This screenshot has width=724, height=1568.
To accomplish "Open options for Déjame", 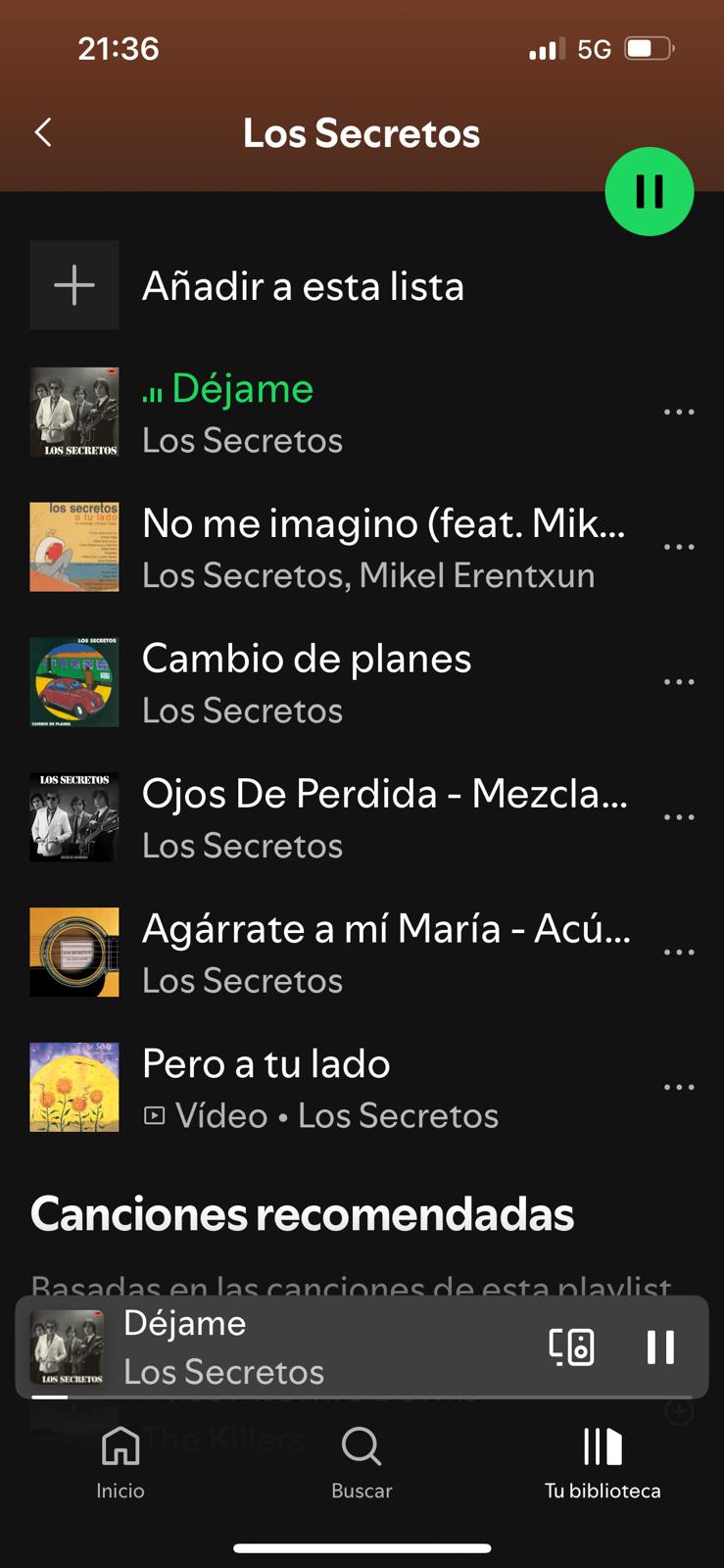I will [679, 413].
